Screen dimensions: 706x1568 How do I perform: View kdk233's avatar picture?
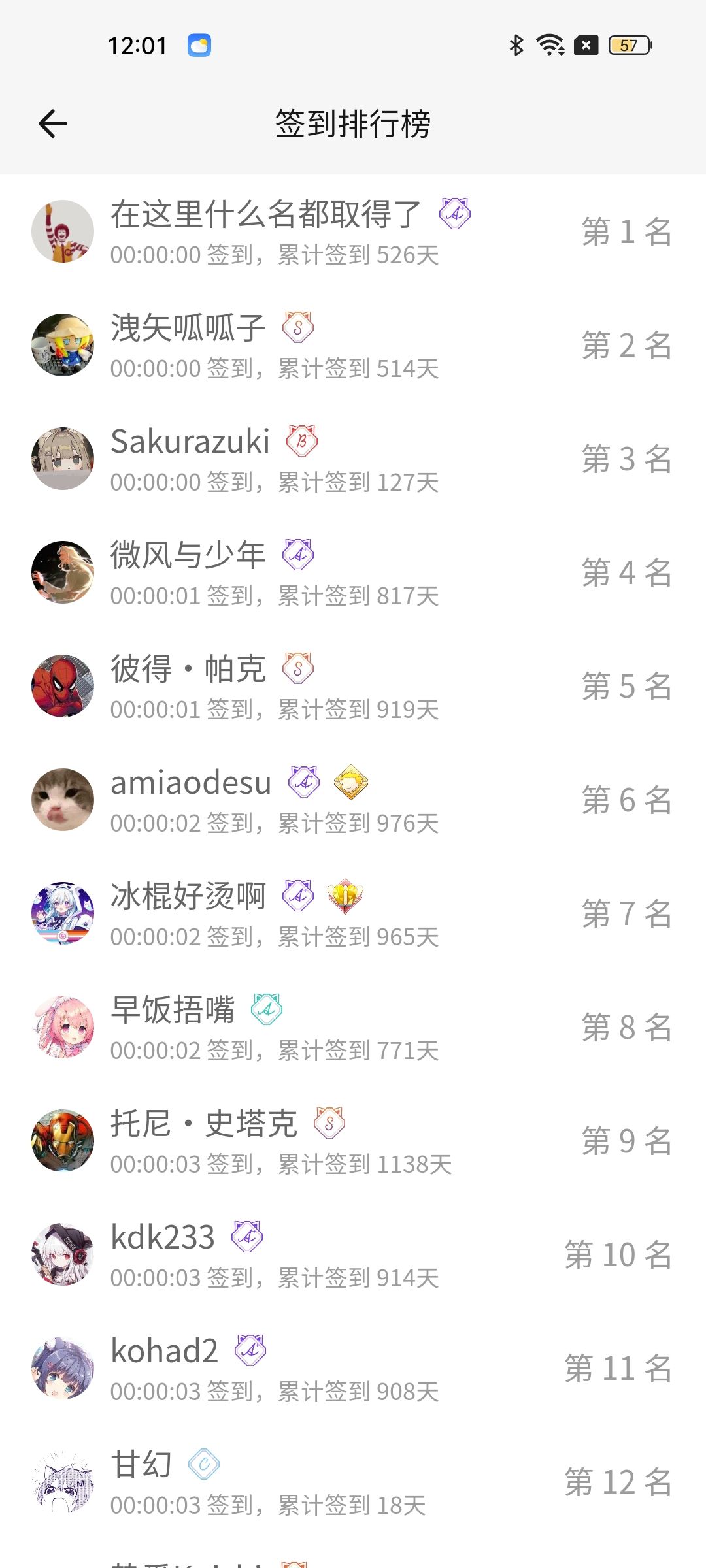[x=62, y=1254]
